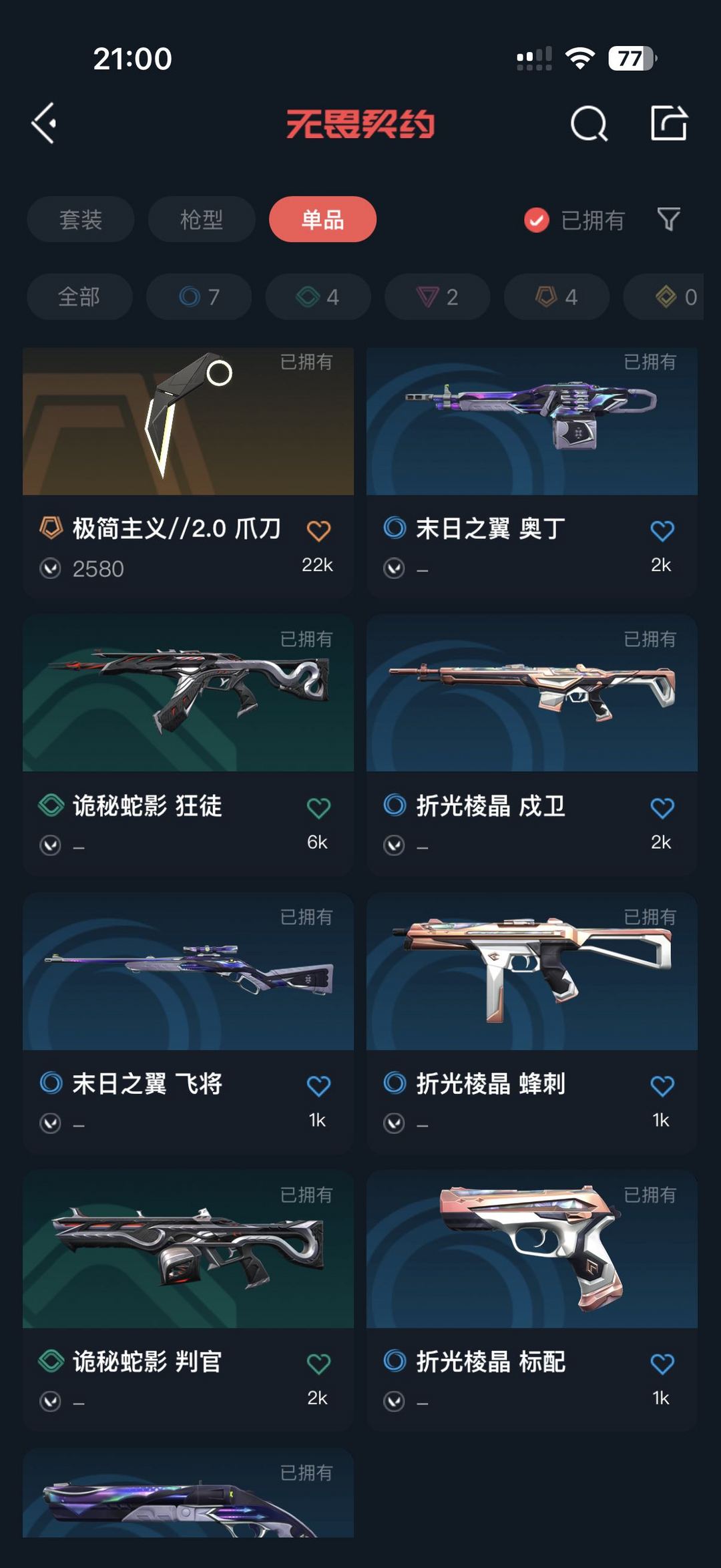Switch to the 枪型 tab
This screenshot has height=1568, width=721.
(x=202, y=219)
